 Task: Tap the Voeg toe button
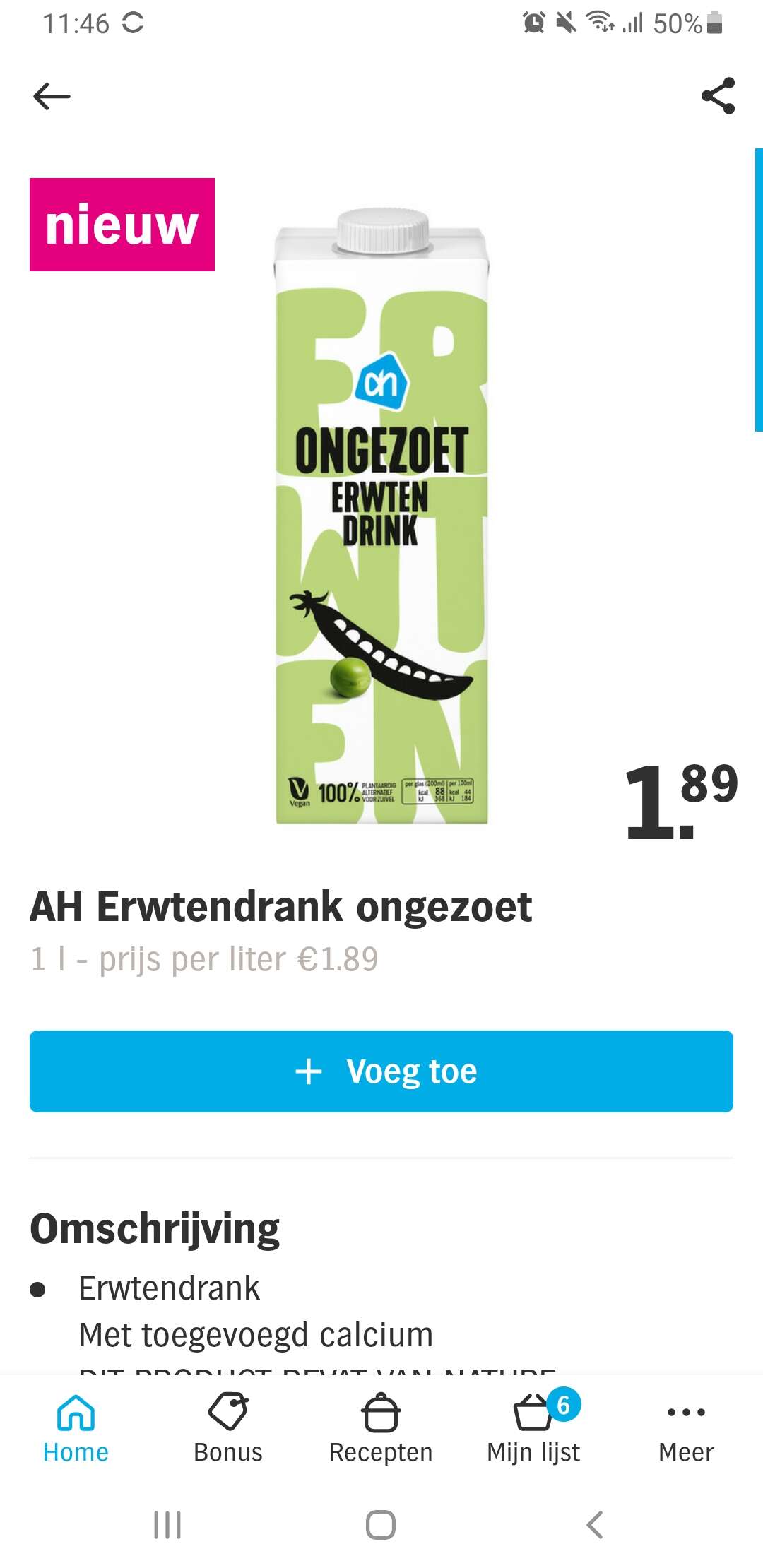[381, 1071]
